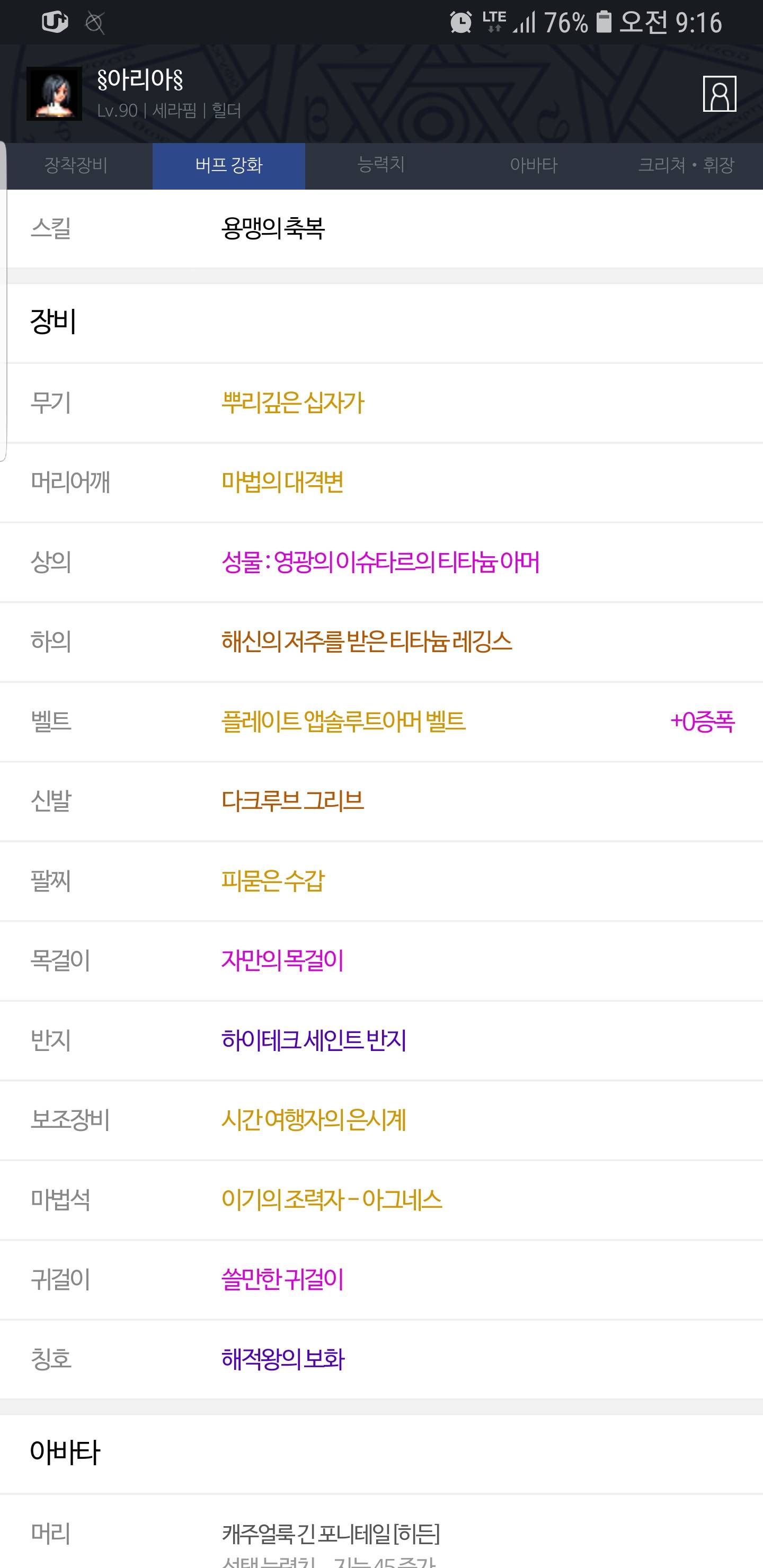
Task: Go to the 크리쳐 • 휘장 tab
Action: (x=686, y=166)
